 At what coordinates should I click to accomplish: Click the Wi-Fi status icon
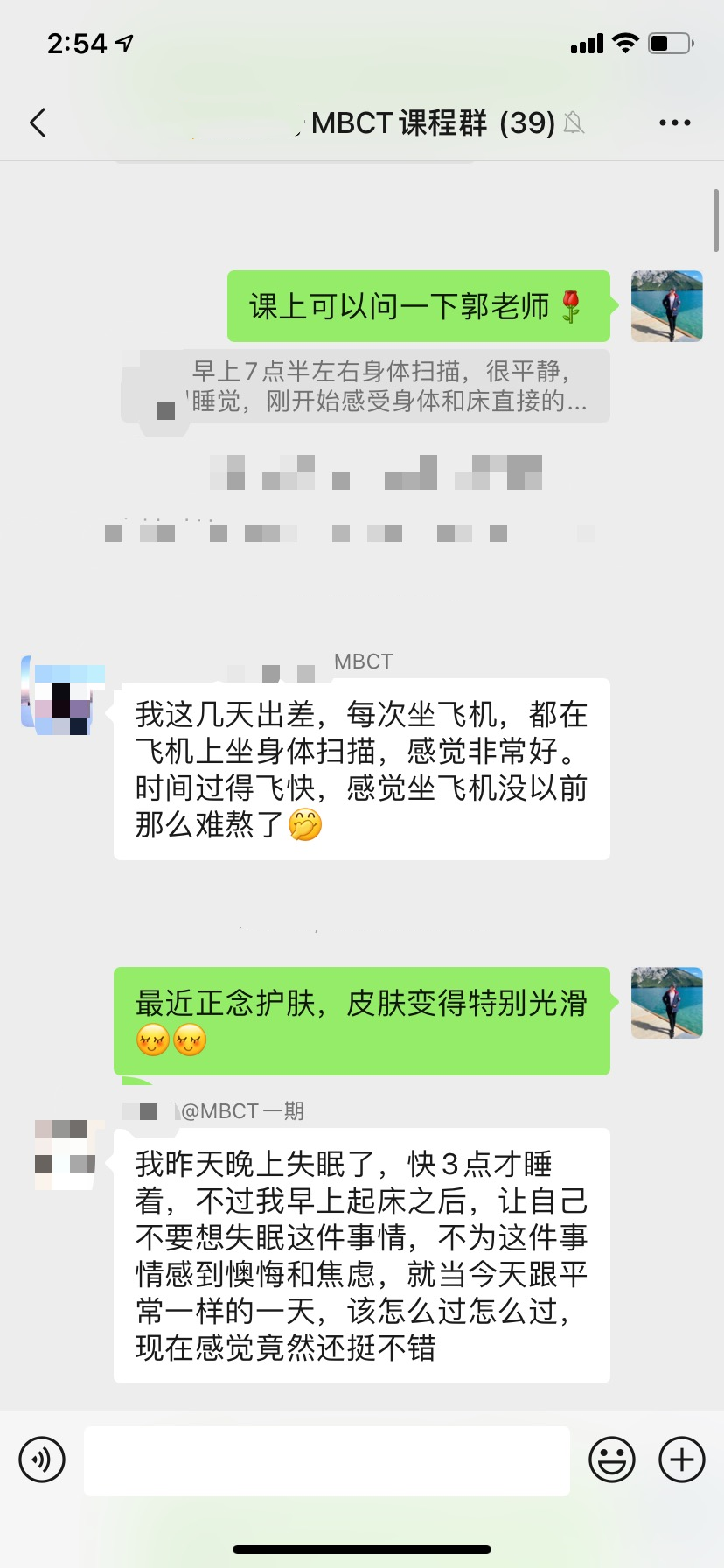(x=625, y=43)
